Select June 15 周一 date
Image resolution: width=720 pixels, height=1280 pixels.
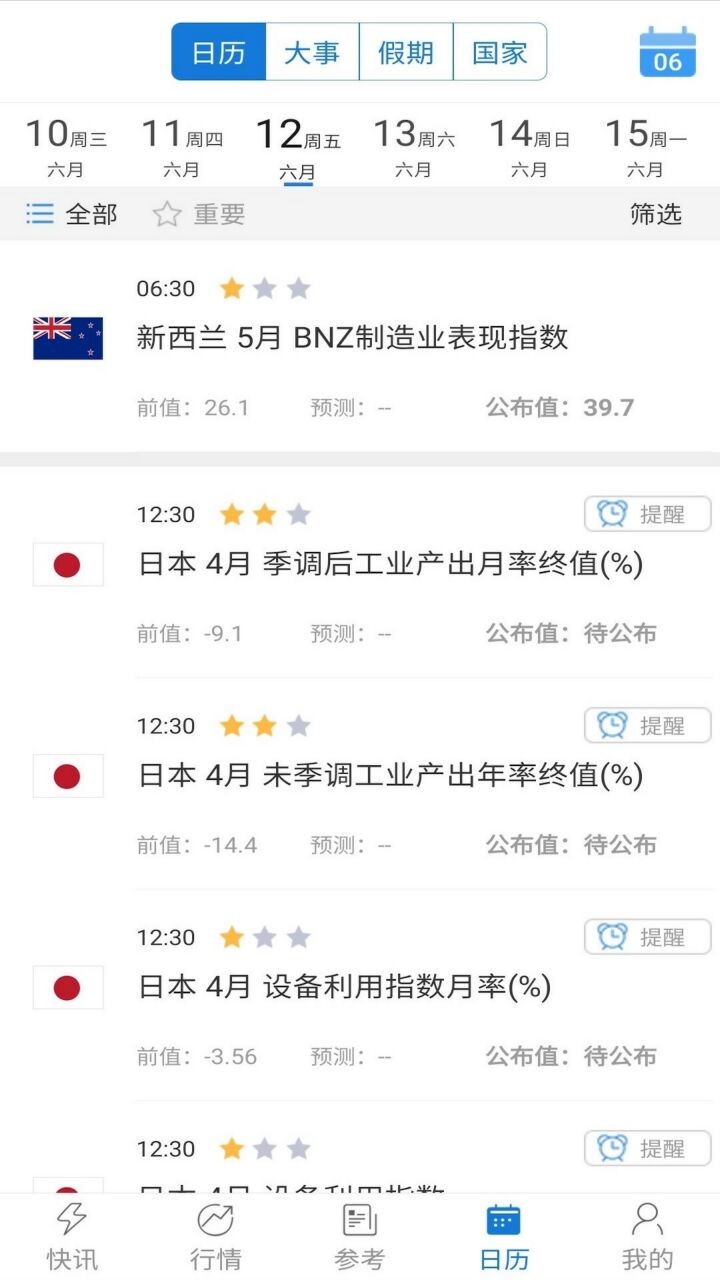pyautogui.click(x=645, y=146)
